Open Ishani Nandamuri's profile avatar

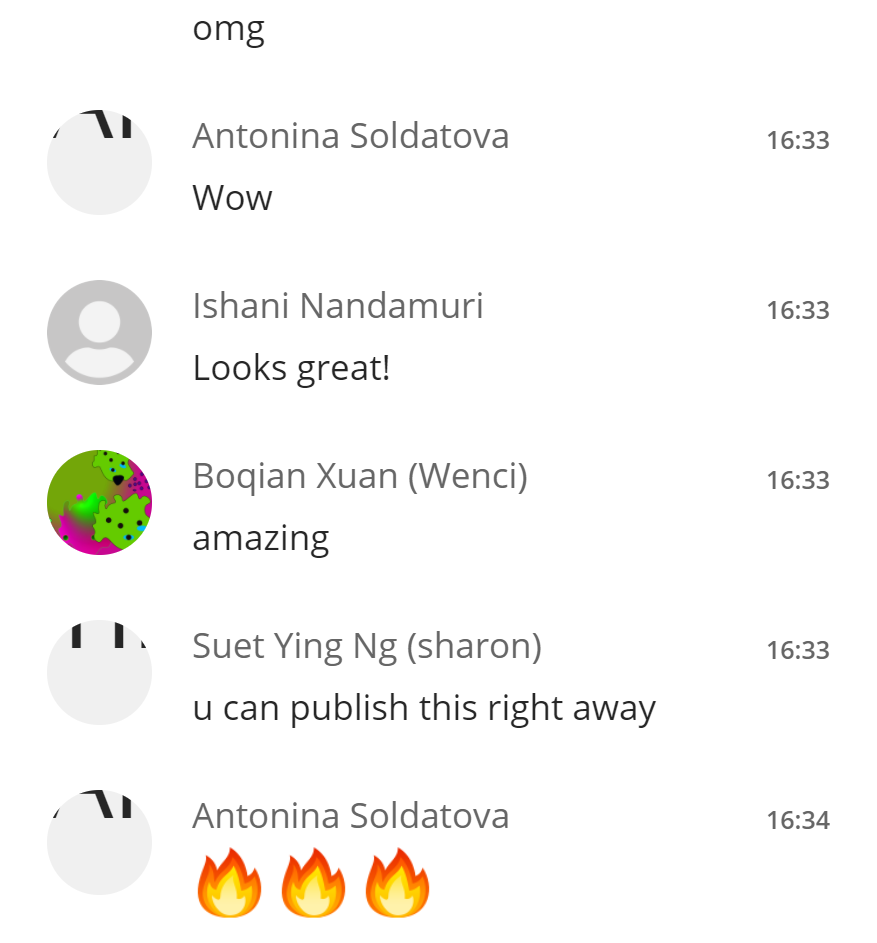pos(99,333)
